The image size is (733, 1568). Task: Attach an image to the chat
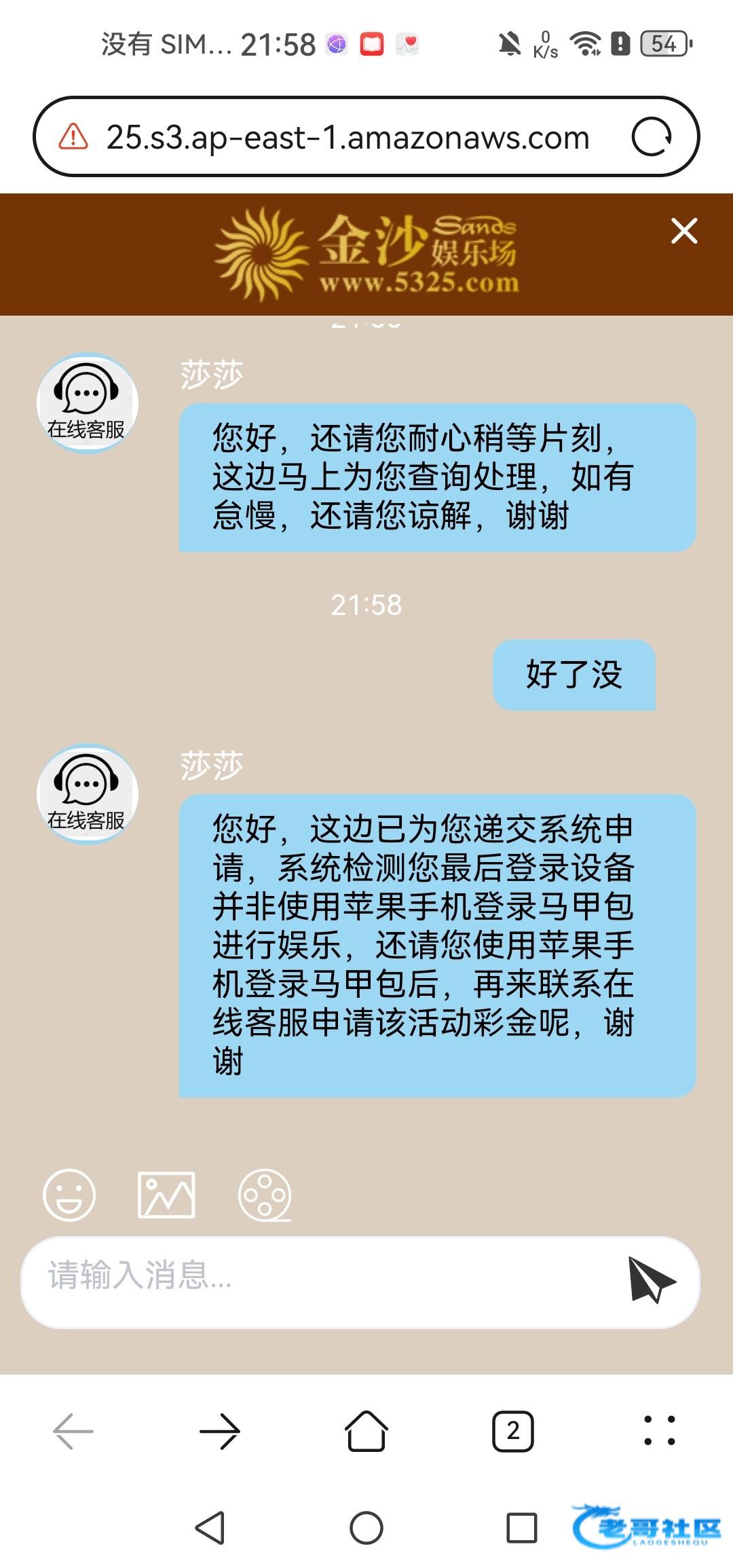[x=166, y=1195]
